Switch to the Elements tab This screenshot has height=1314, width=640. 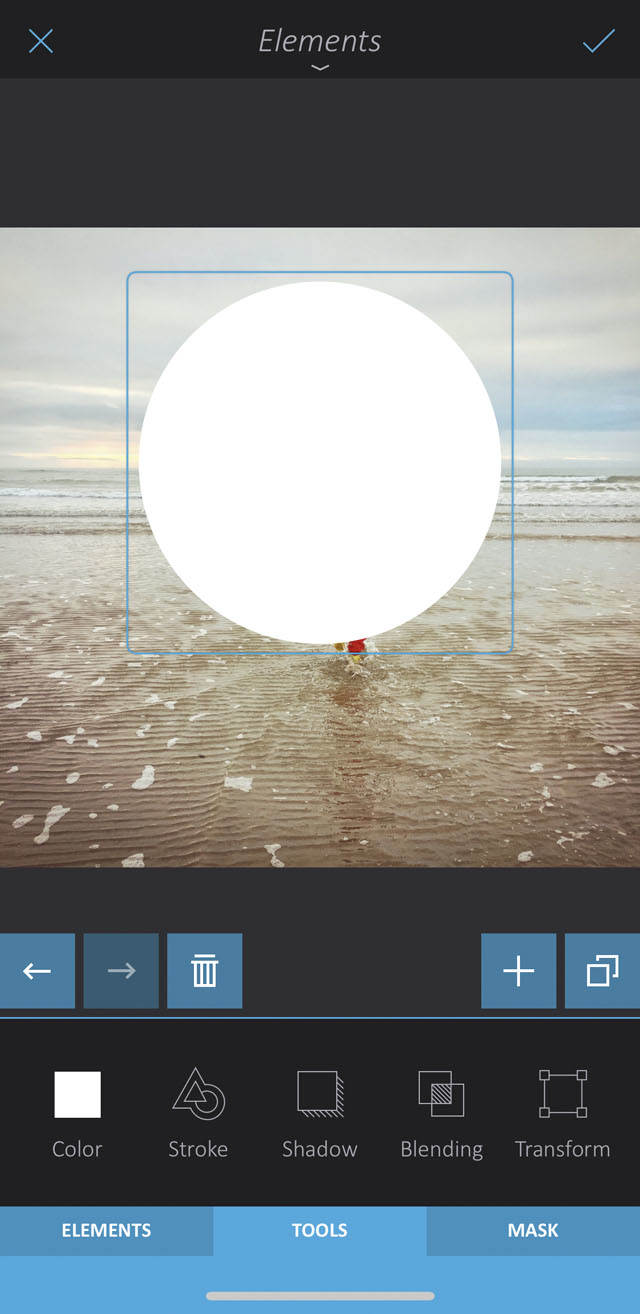point(106,1230)
